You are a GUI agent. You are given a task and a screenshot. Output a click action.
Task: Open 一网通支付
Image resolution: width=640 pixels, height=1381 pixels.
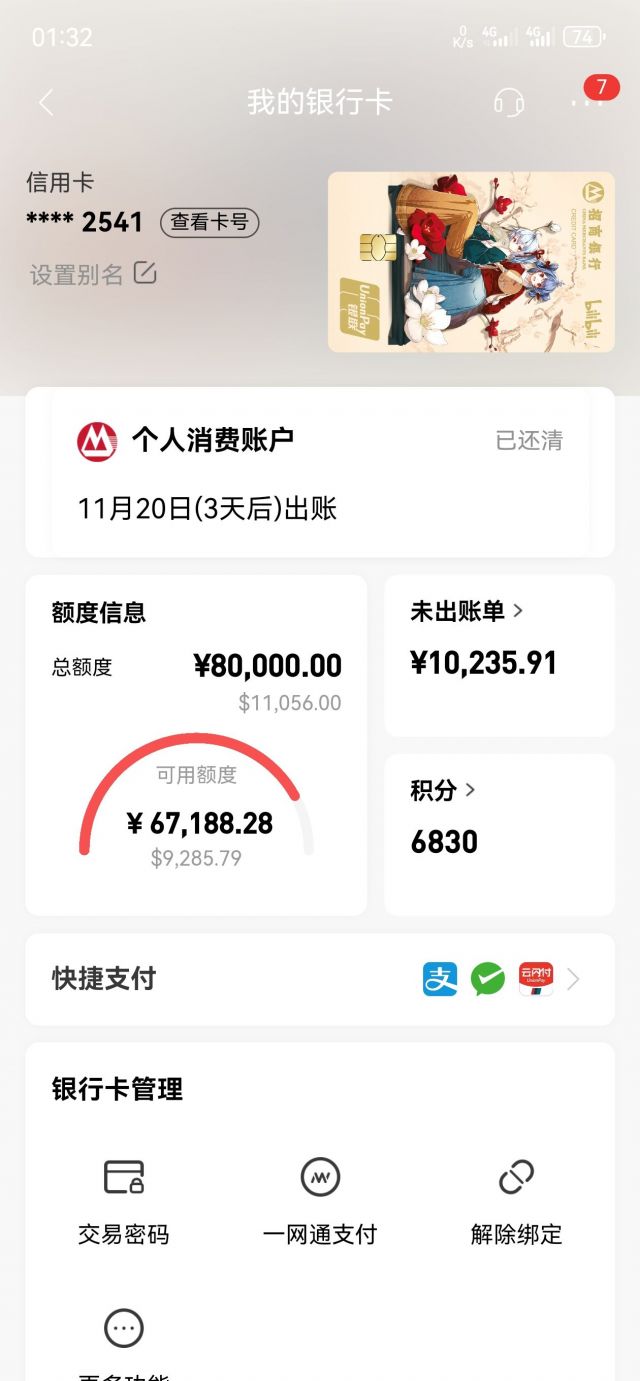[x=320, y=1200]
